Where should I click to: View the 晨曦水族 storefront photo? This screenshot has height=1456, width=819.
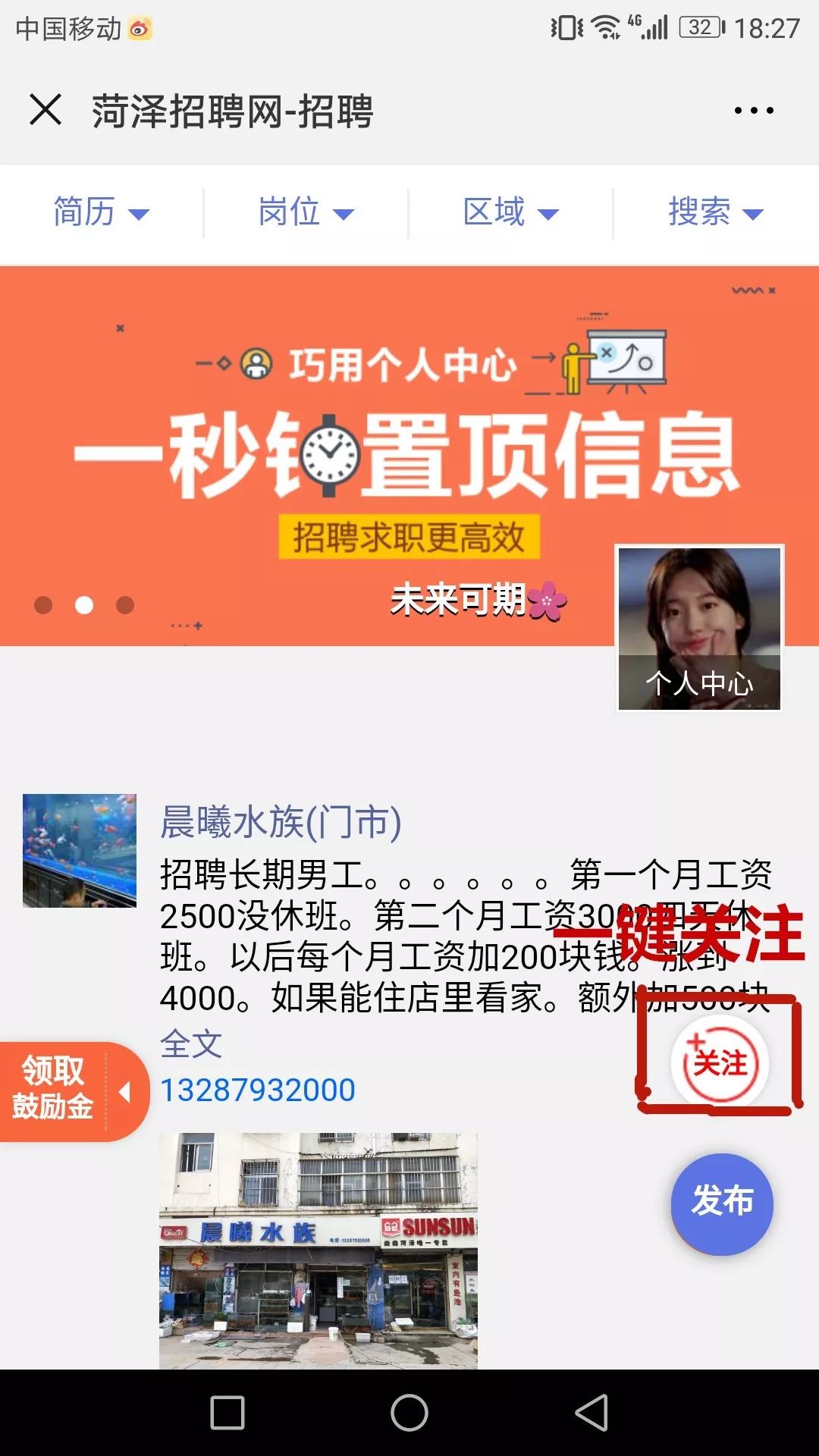tap(318, 1250)
